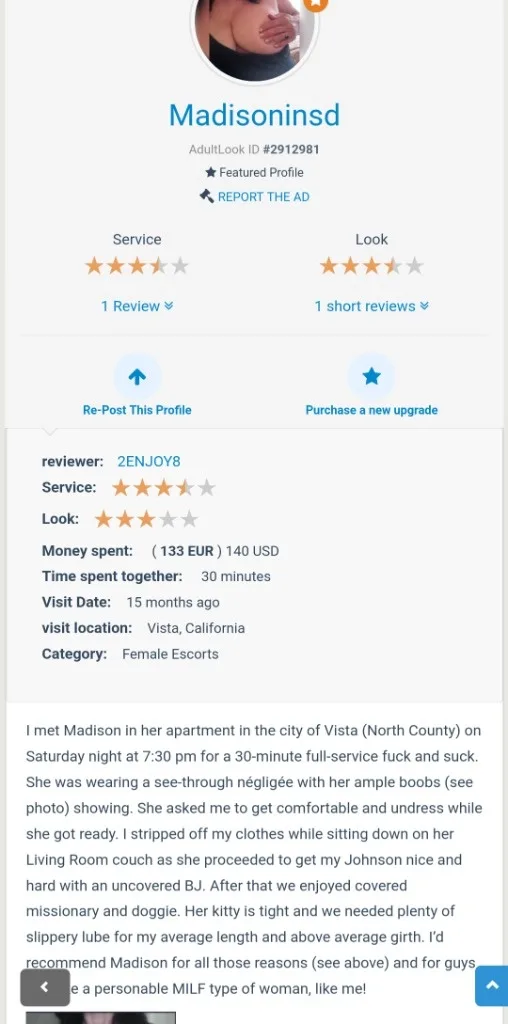Tap the REPORT THE AD link
The image size is (508, 1024).
point(255,197)
